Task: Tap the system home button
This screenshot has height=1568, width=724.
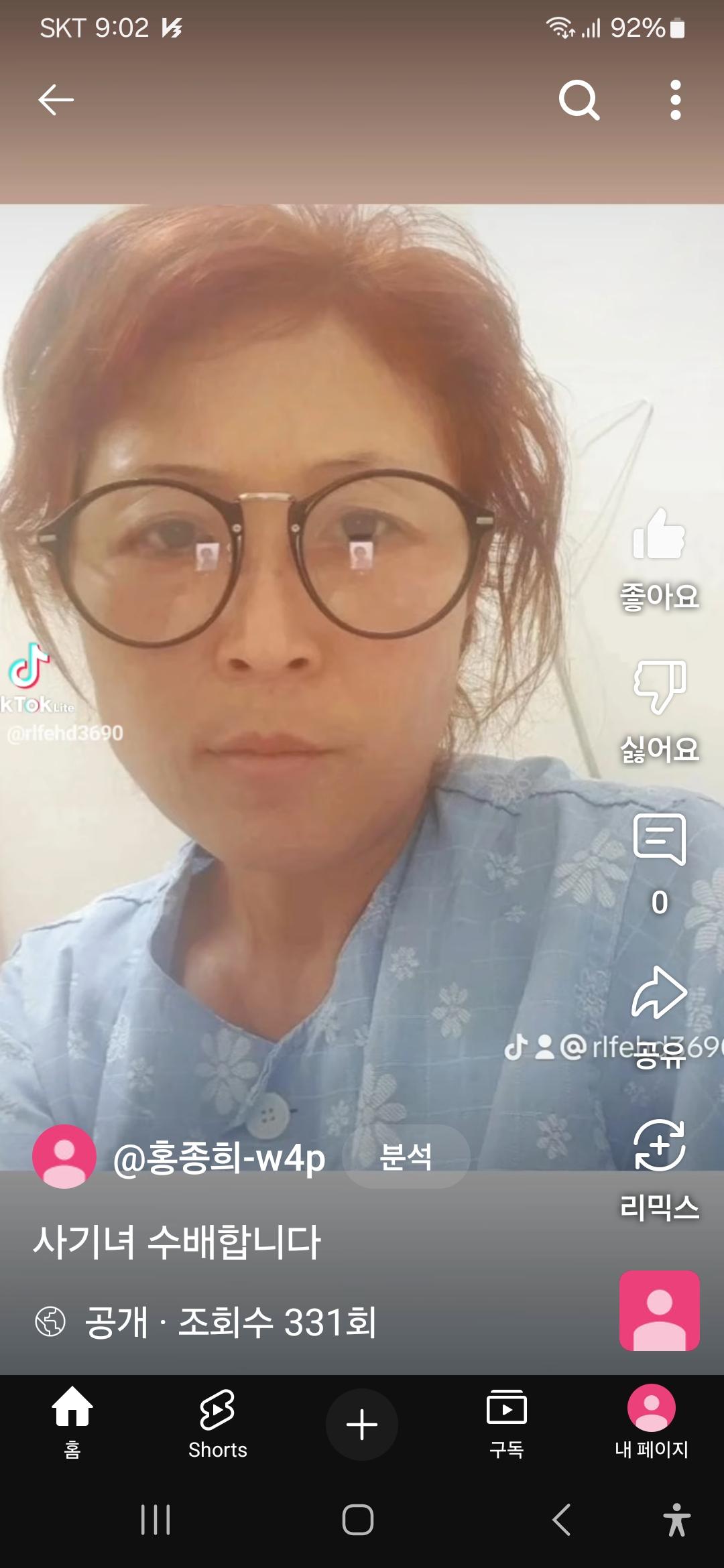Action: 358,1519
